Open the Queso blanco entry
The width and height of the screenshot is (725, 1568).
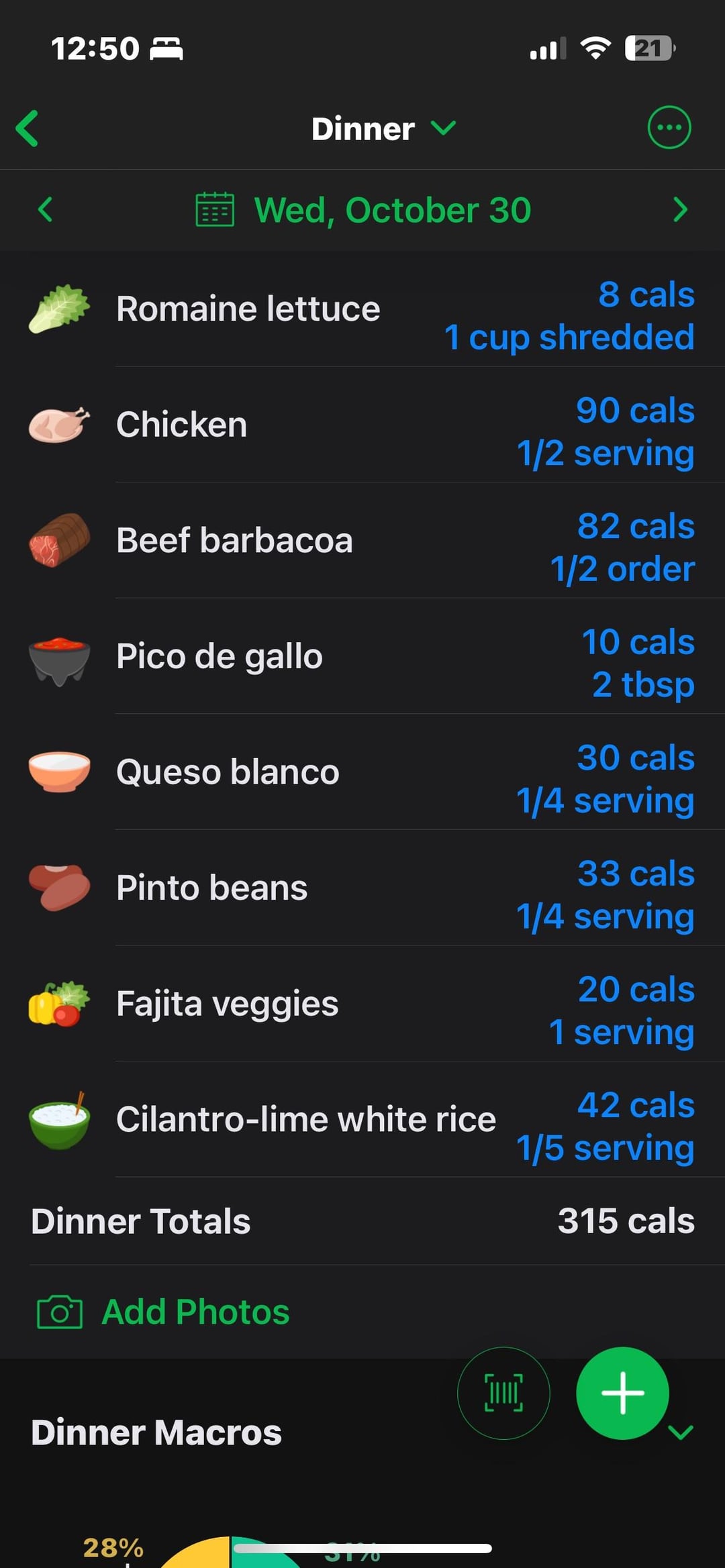(362, 772)
